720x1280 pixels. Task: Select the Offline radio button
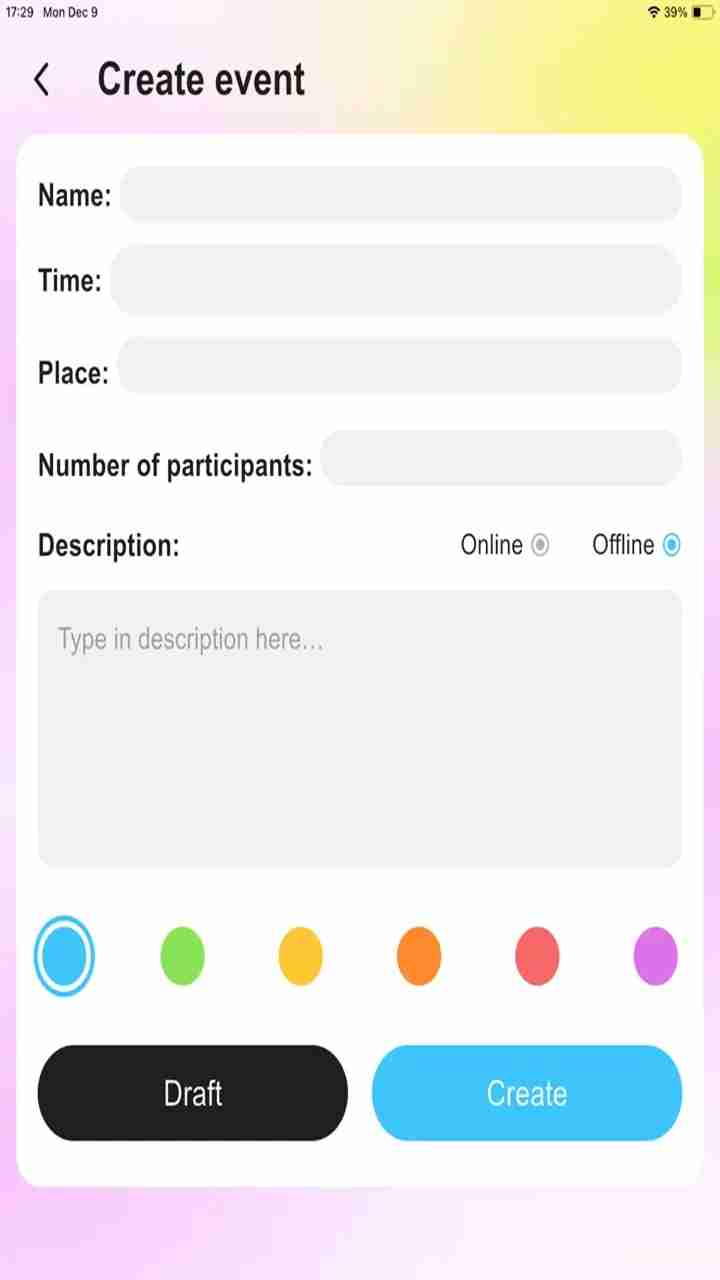pyautogui.click(x=671, y=545)
